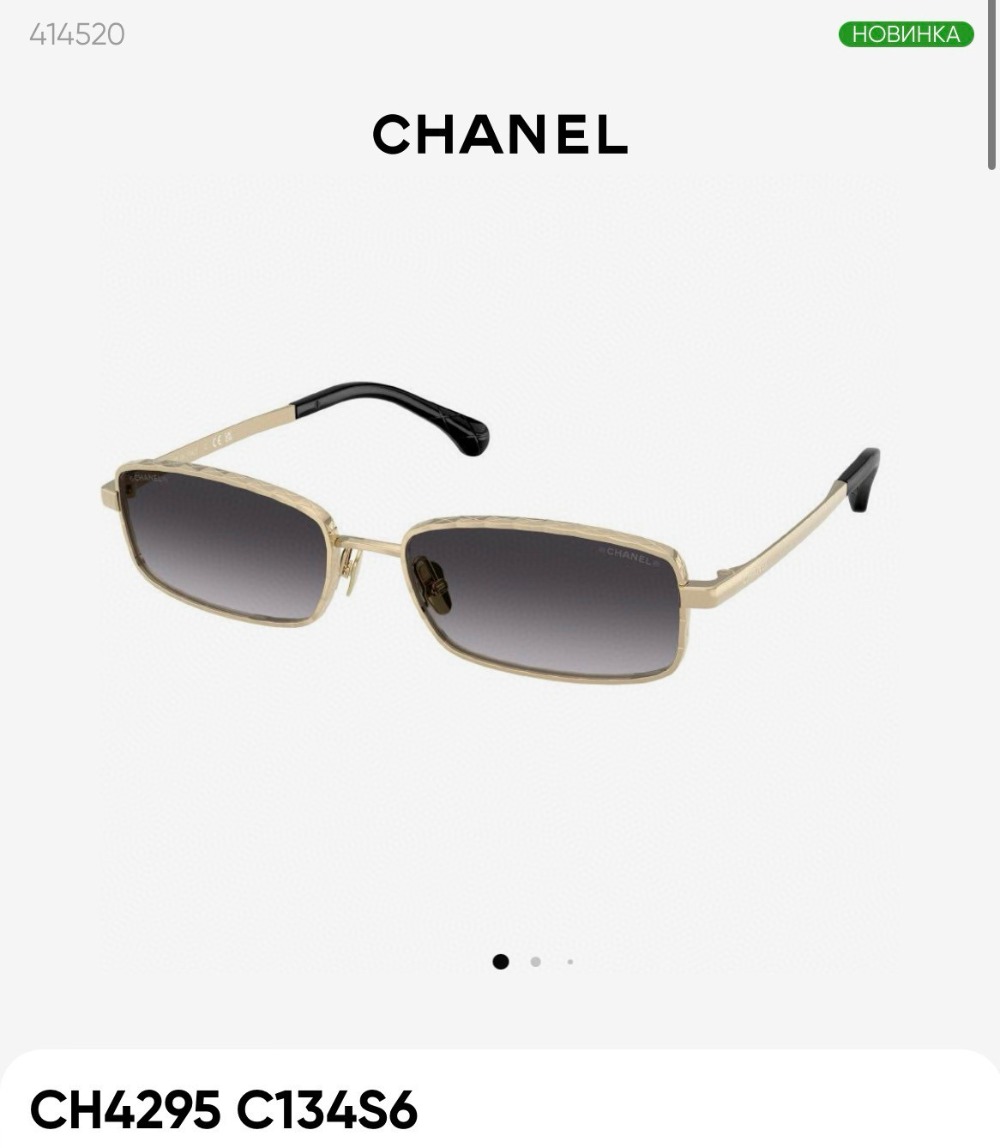
Task: Jump to the second image indicator dot
Action: click(536, 962)
